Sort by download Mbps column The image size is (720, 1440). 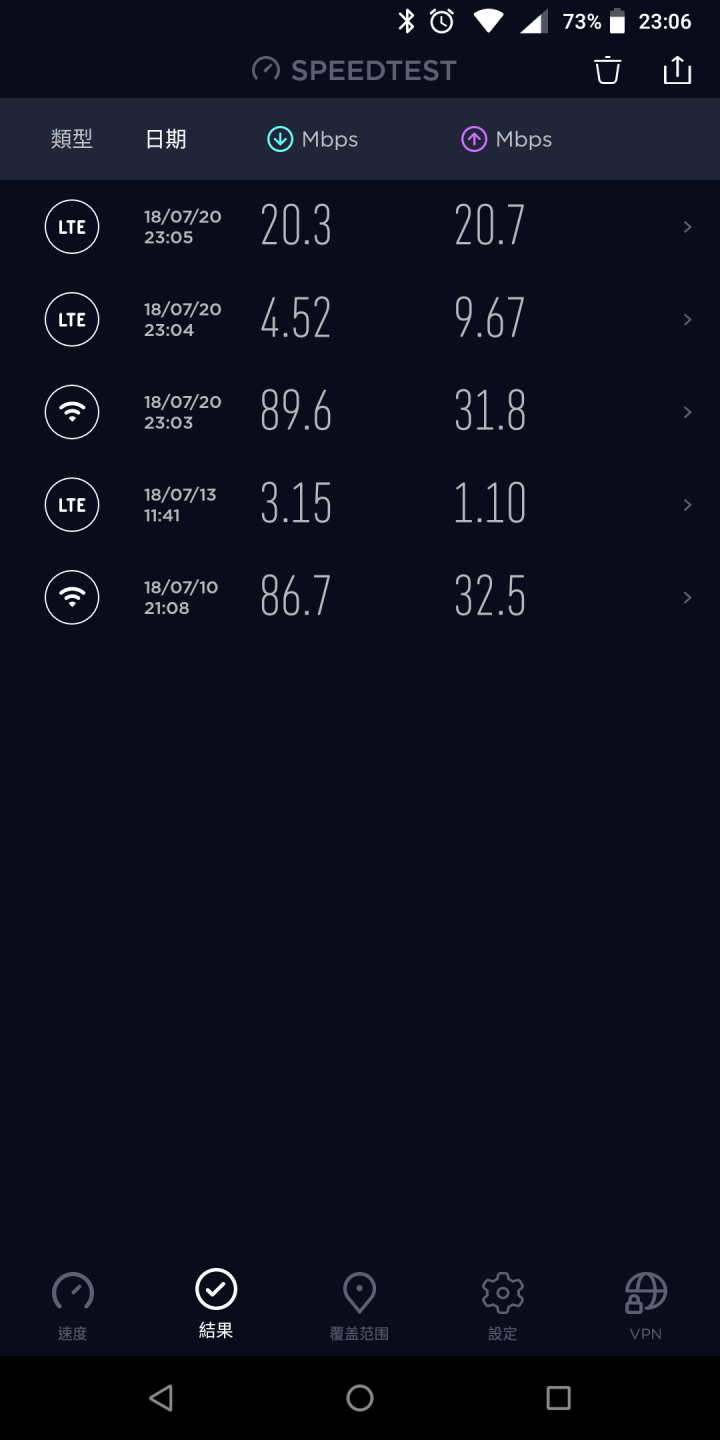312,139
